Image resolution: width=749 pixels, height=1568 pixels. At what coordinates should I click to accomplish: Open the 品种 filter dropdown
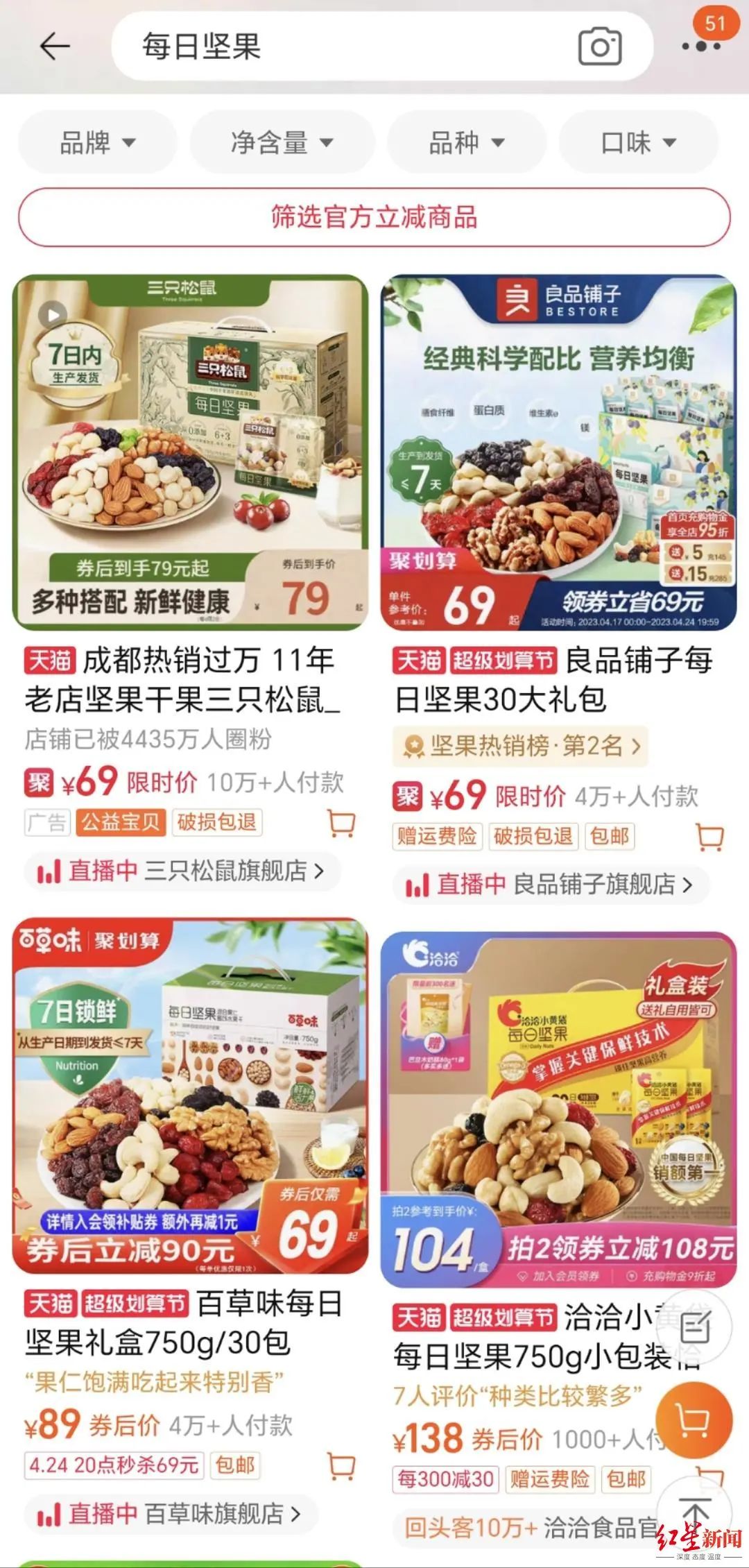[x=466, y=143]
